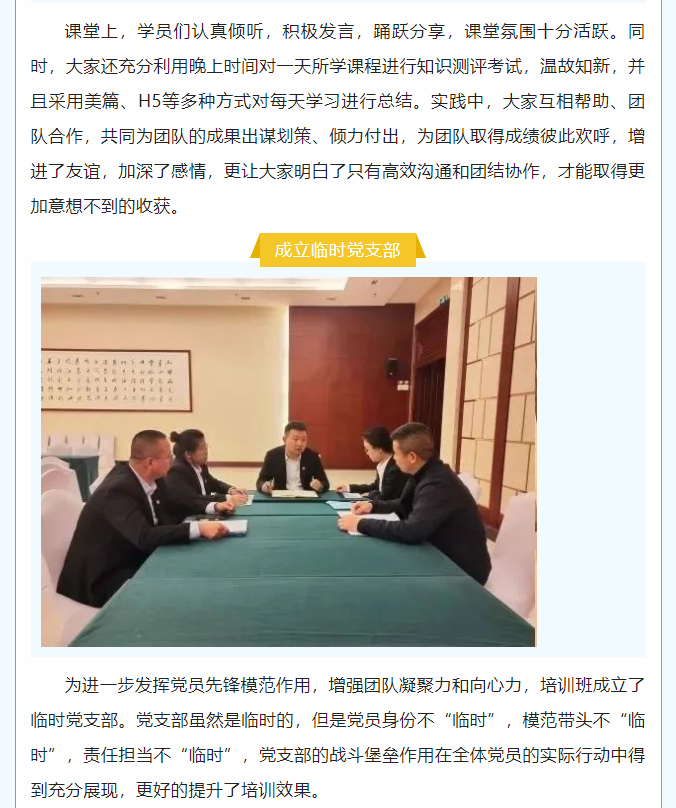Open the meeting photo under 成立临时党支部

tap(288, 462)
